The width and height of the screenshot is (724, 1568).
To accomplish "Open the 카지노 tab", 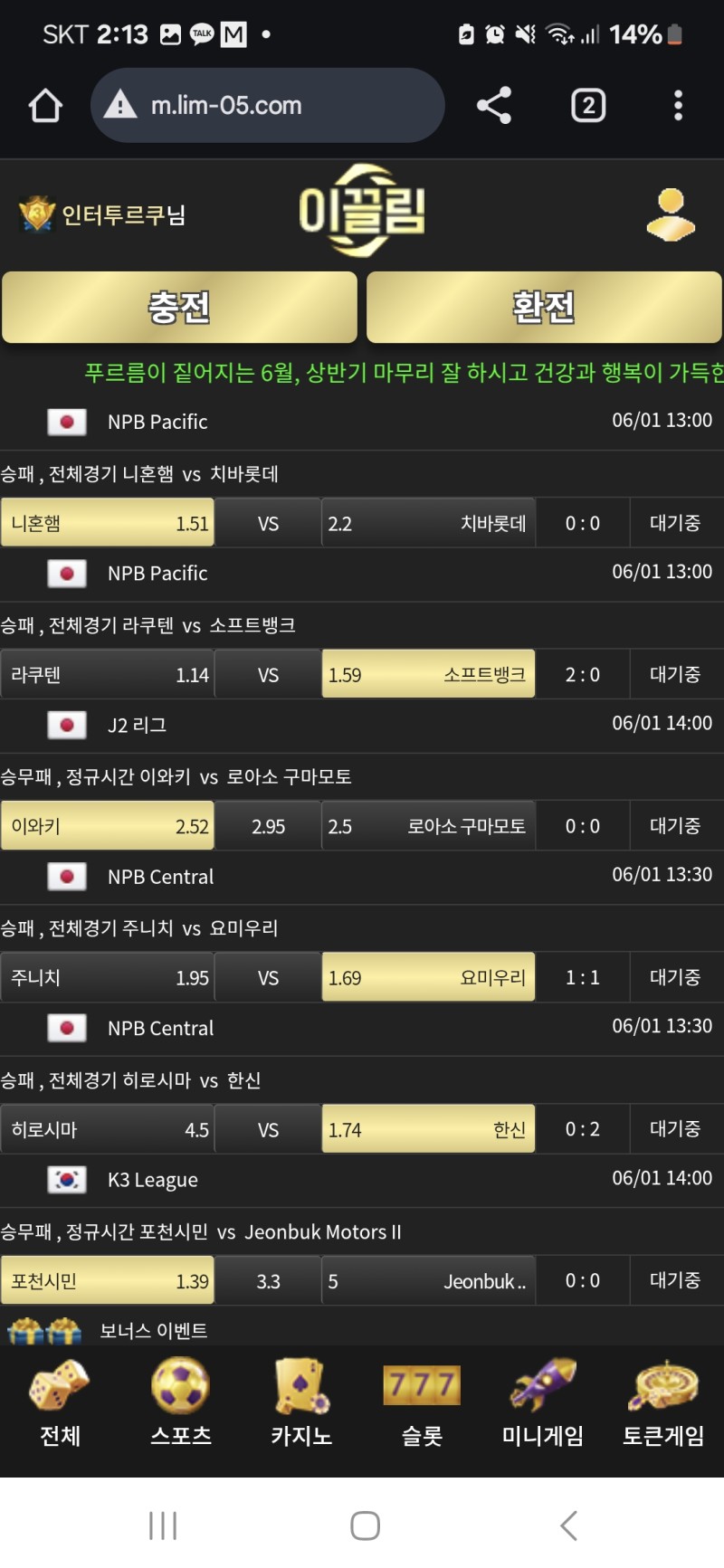I will 301,1402.
